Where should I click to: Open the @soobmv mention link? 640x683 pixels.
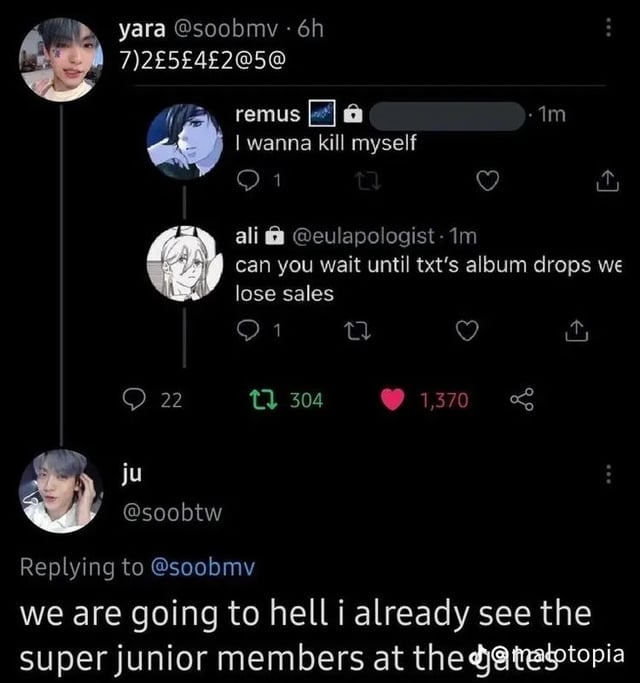(203, 568)
